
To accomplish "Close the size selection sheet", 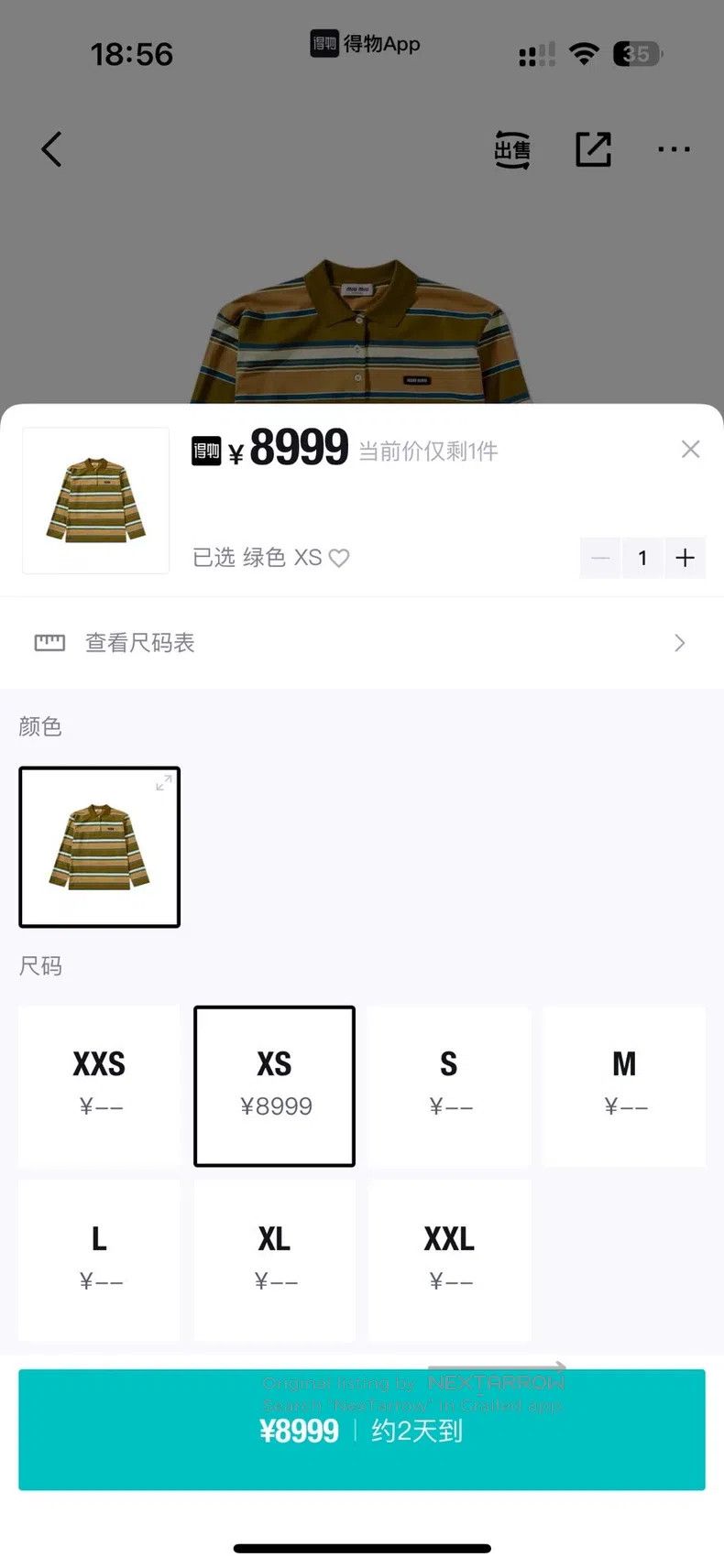I will pyautogui.click(x=690, y=449).
